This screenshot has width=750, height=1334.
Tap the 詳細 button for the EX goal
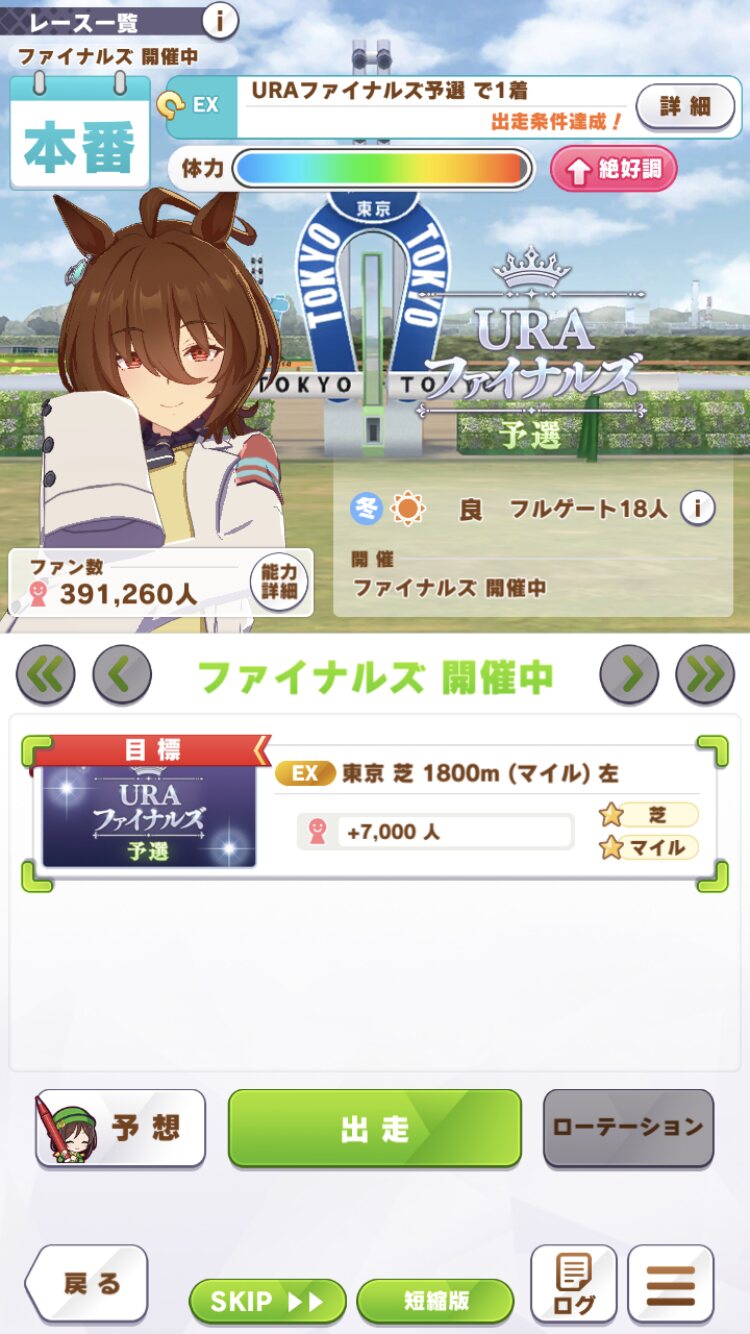[685, 106]
